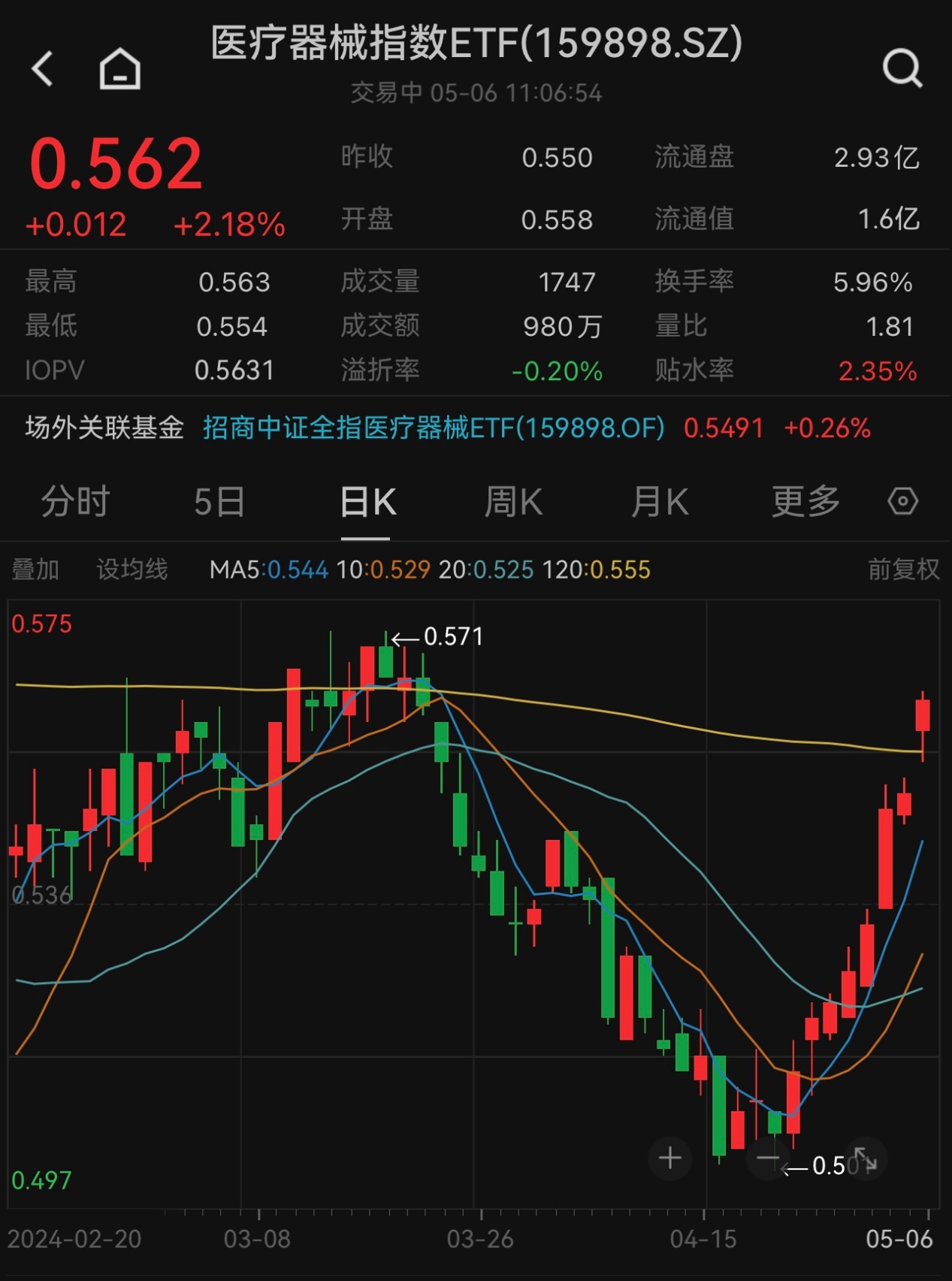This screenshot has height=1281, width=952.
Task: Expand more chart periods under 更多
Action: [804, 501]
